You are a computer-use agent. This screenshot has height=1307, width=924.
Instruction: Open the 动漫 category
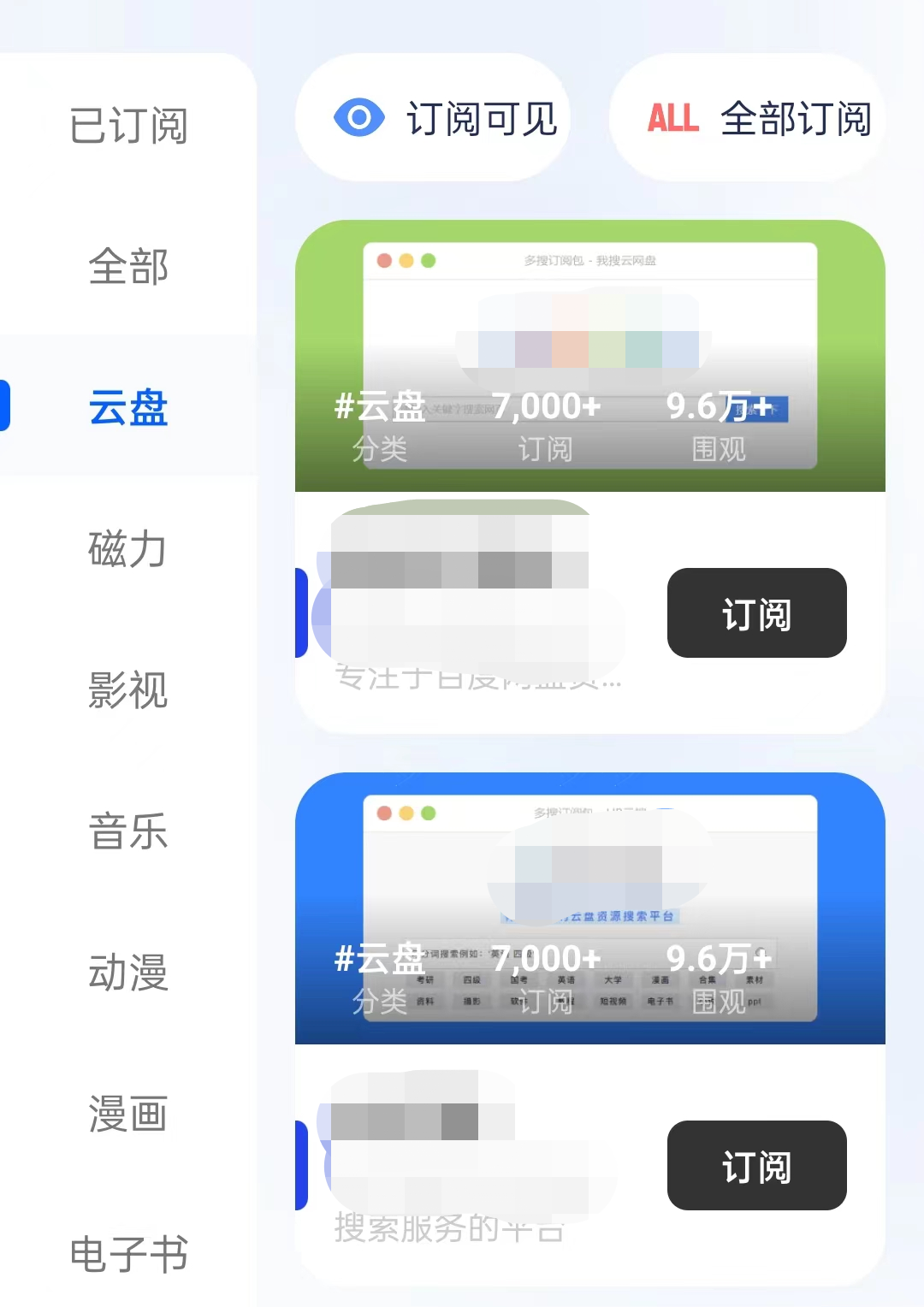128,973
